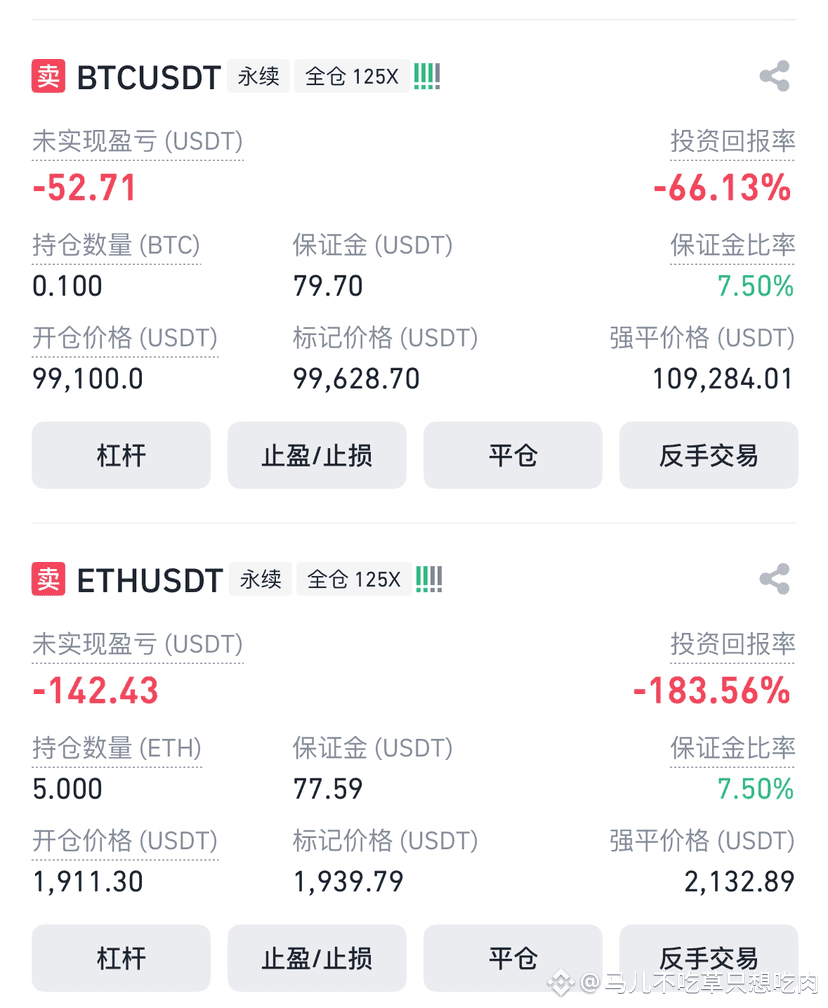Tap 杠杆 button for BTCUSDT
Image resolution: width=828 pixels, height=1008 pixels.
[x=121, y=456]
